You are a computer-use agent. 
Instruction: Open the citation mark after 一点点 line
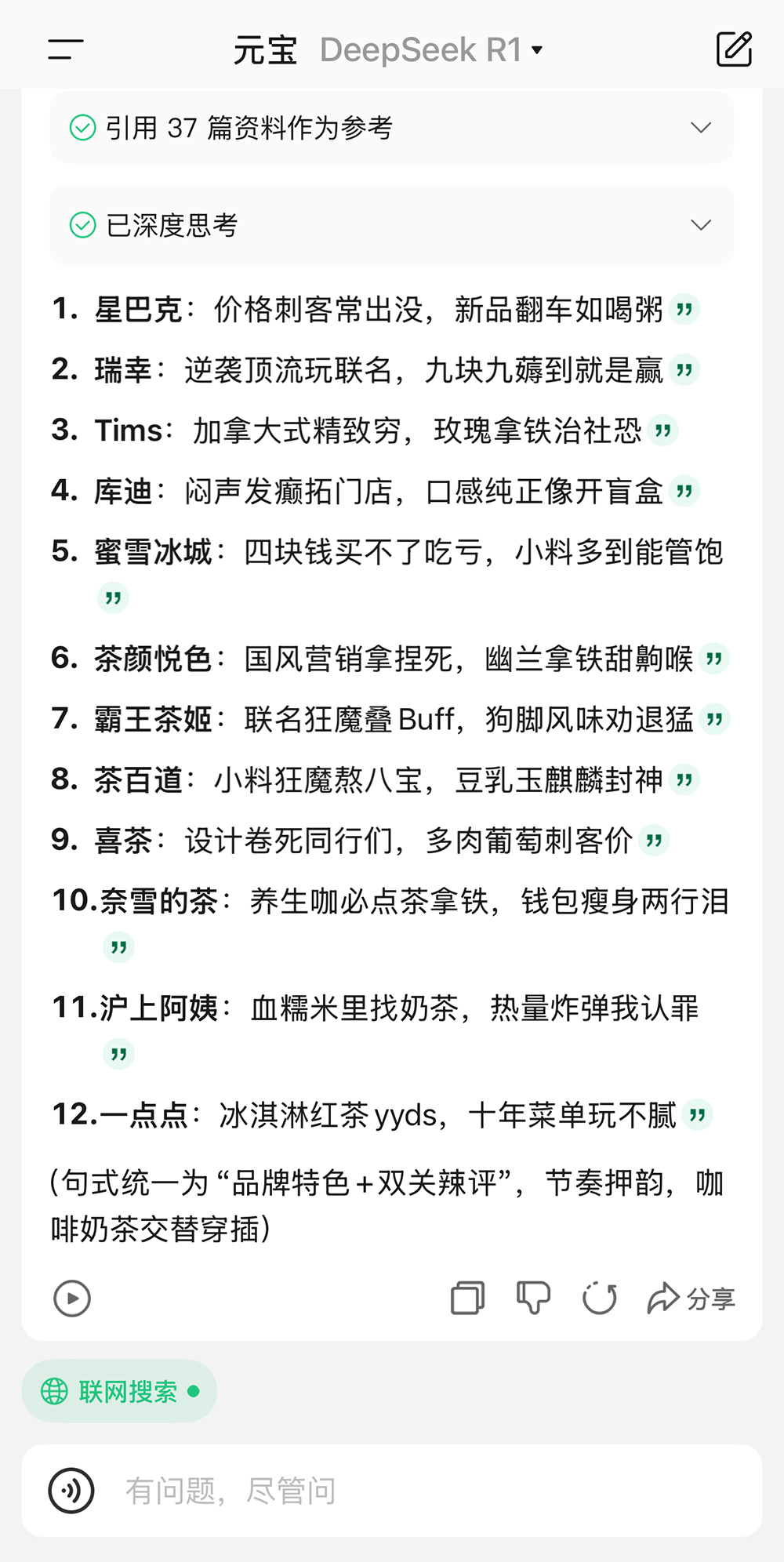[x=697, y=1115]
